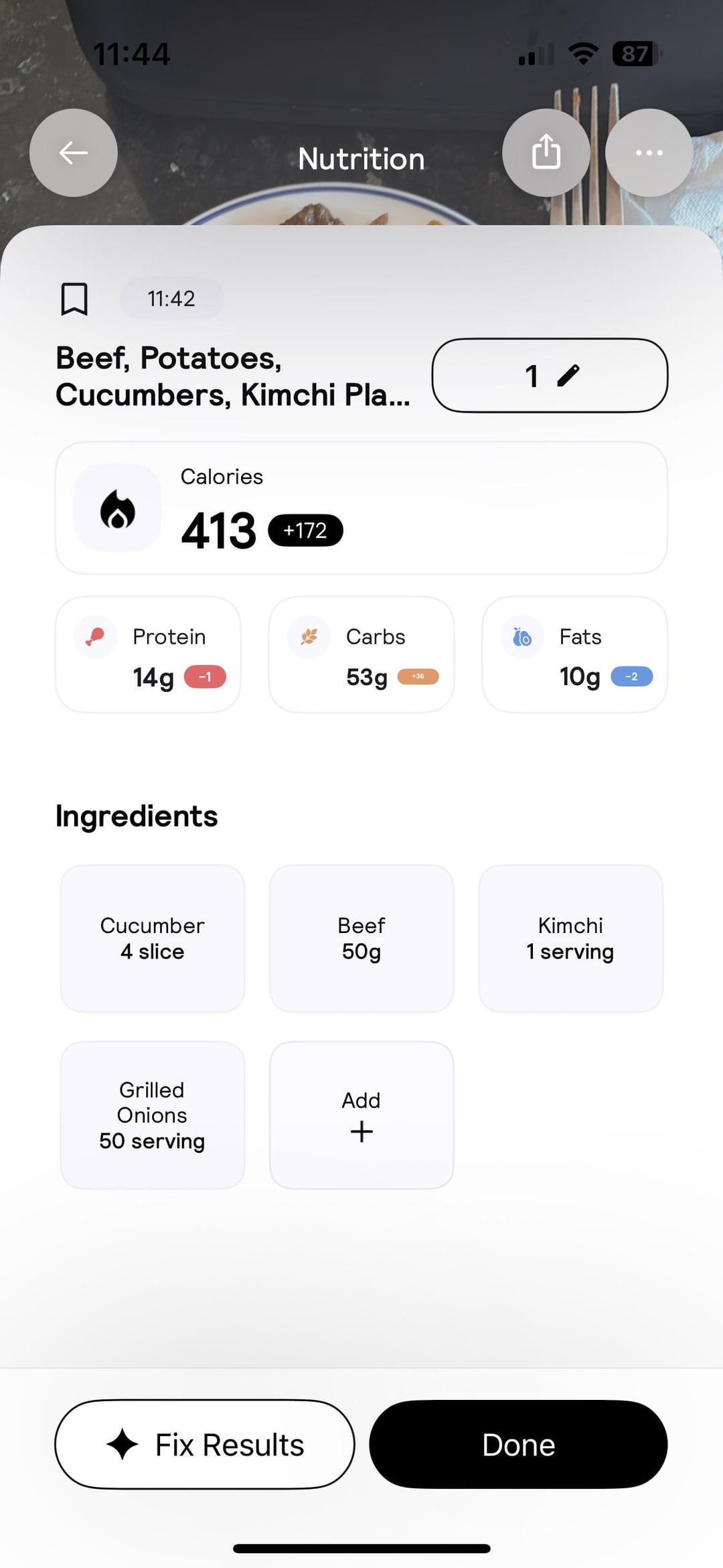
Task: Open the Beef 50g ingredient
Action: tap(361, 938)
